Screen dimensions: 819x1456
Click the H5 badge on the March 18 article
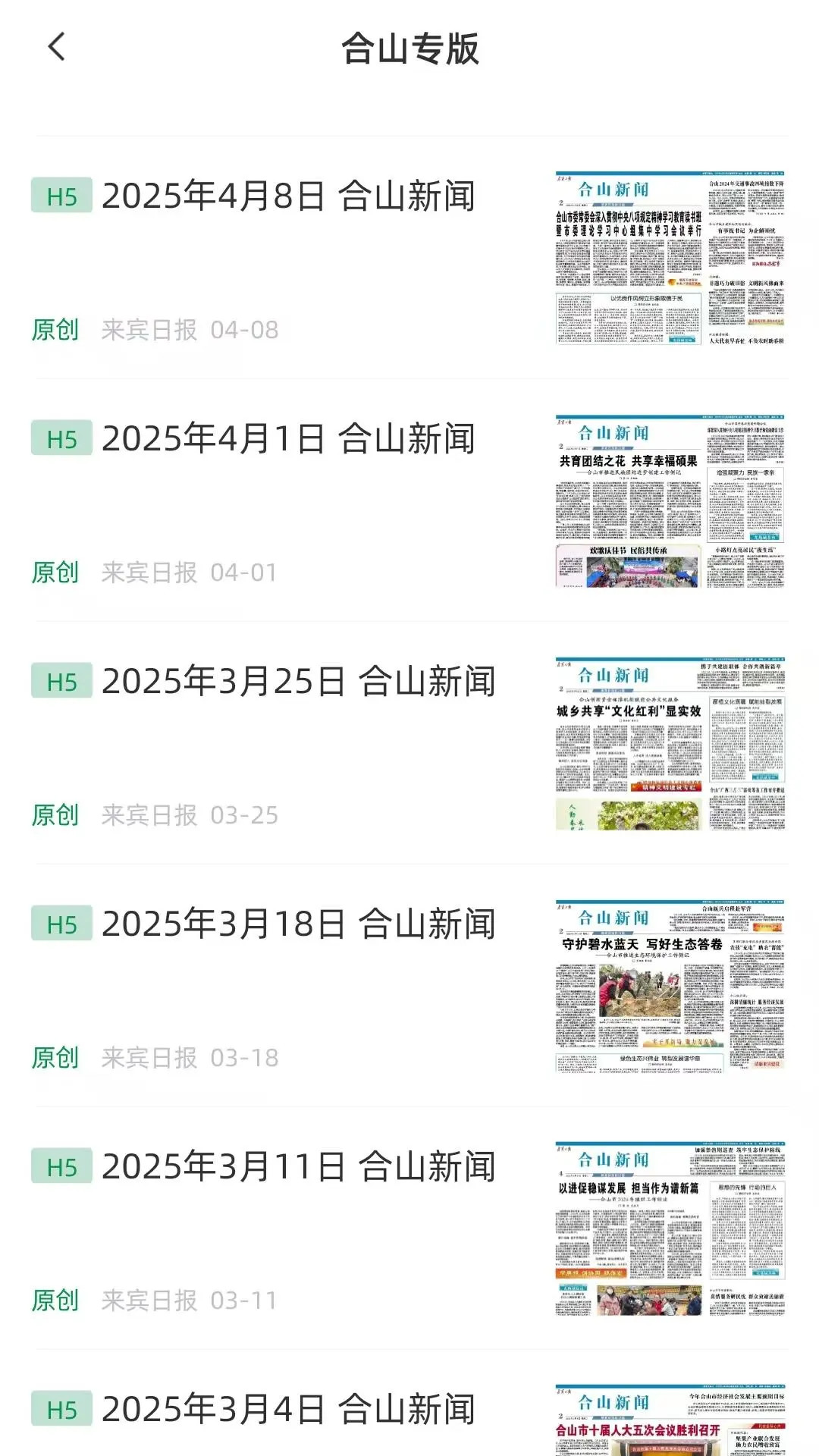point(61,924)
